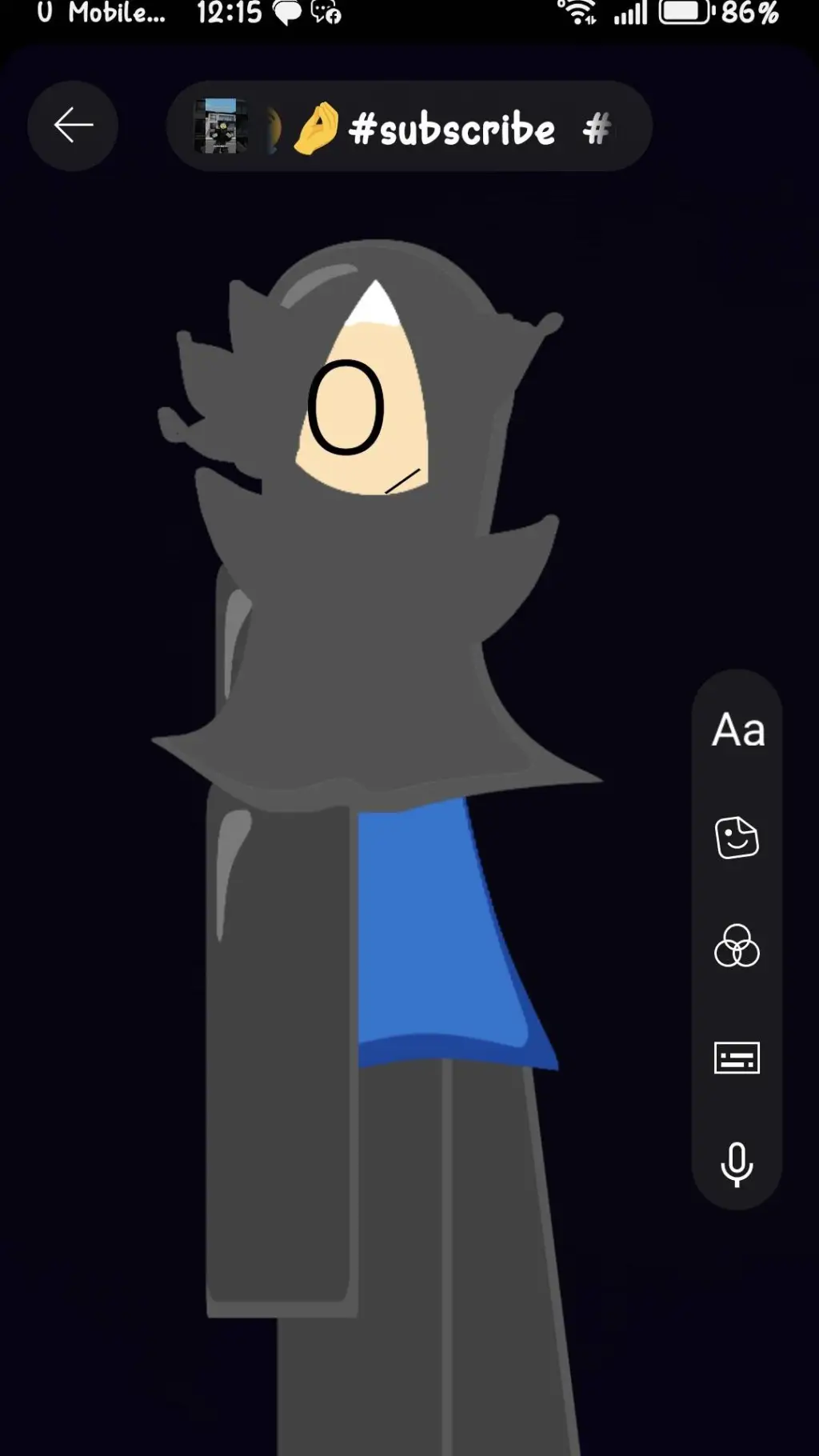
Task: Add text with the Aa tool
Action: [737, 730]
